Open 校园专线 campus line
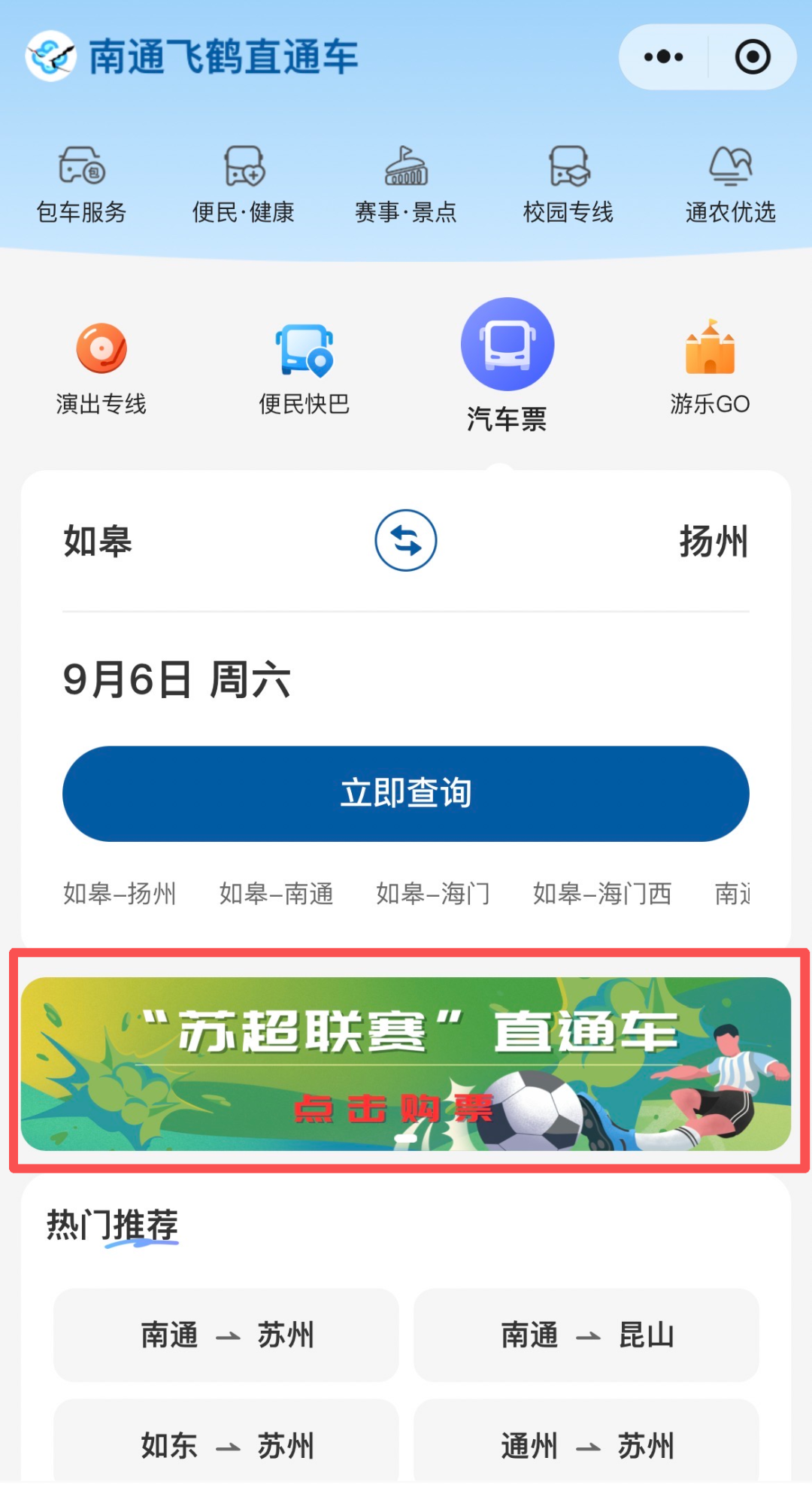The height and width of the screenshot is (1485, 812). coord(568,185)
